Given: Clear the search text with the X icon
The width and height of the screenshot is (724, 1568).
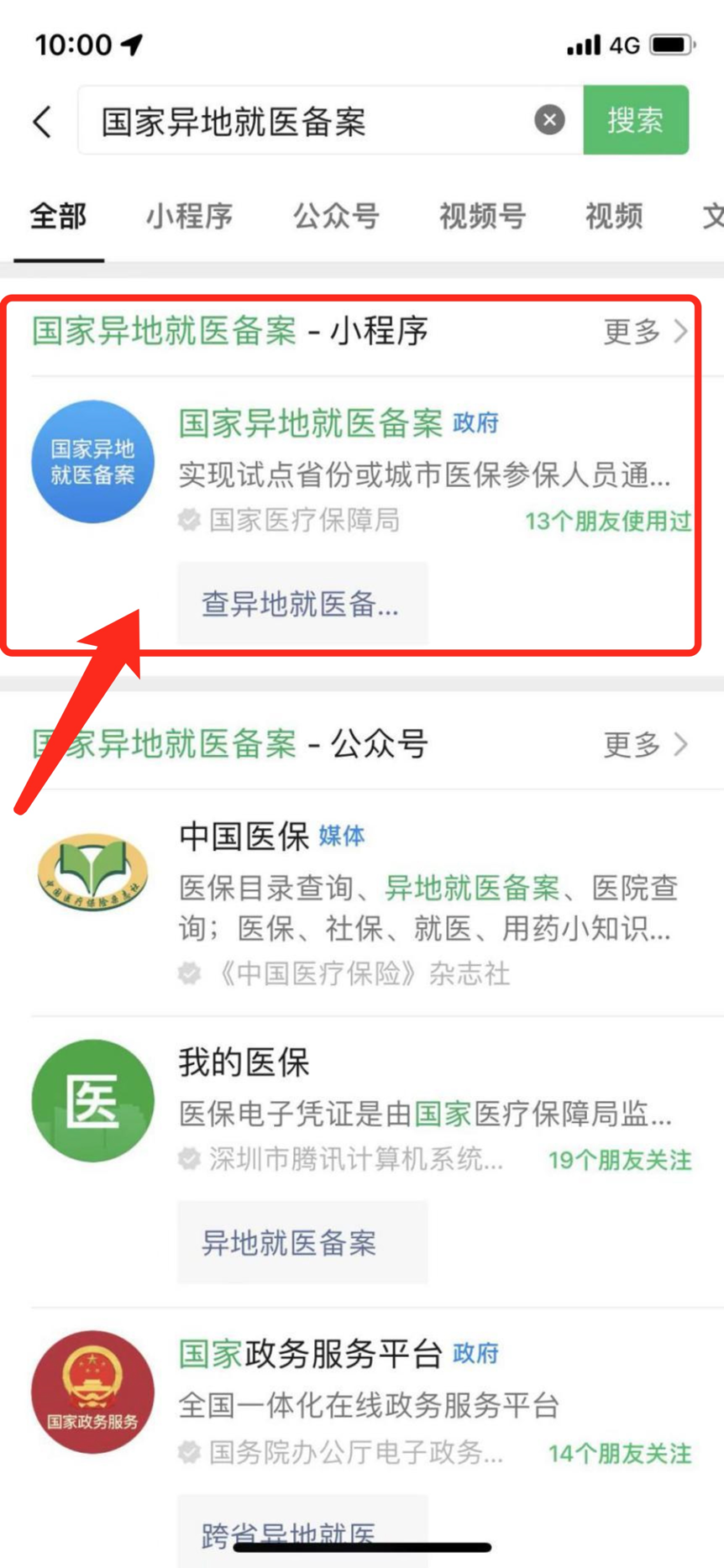Looking at the screenshot, I should point(549,120).
